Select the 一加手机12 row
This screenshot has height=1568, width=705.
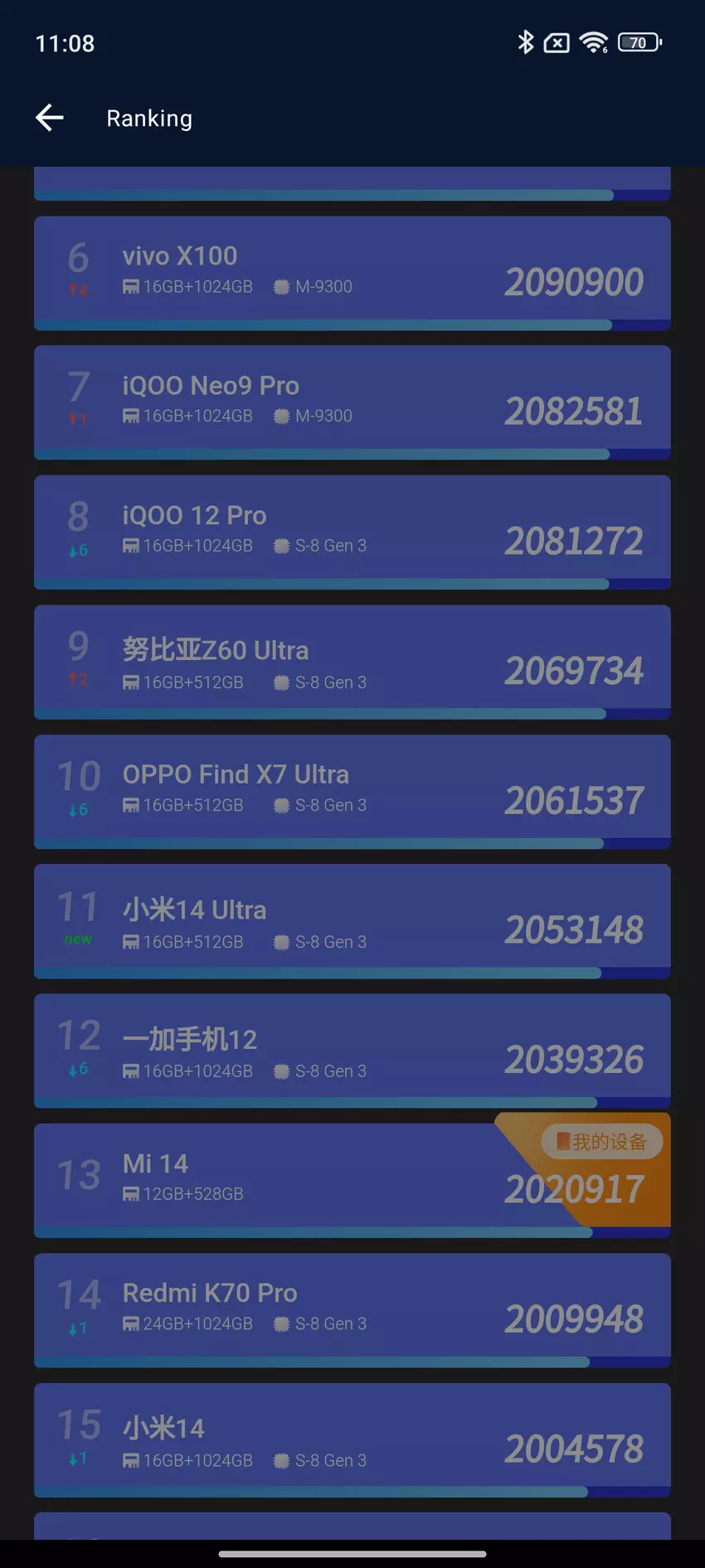tap(352, 1049)
